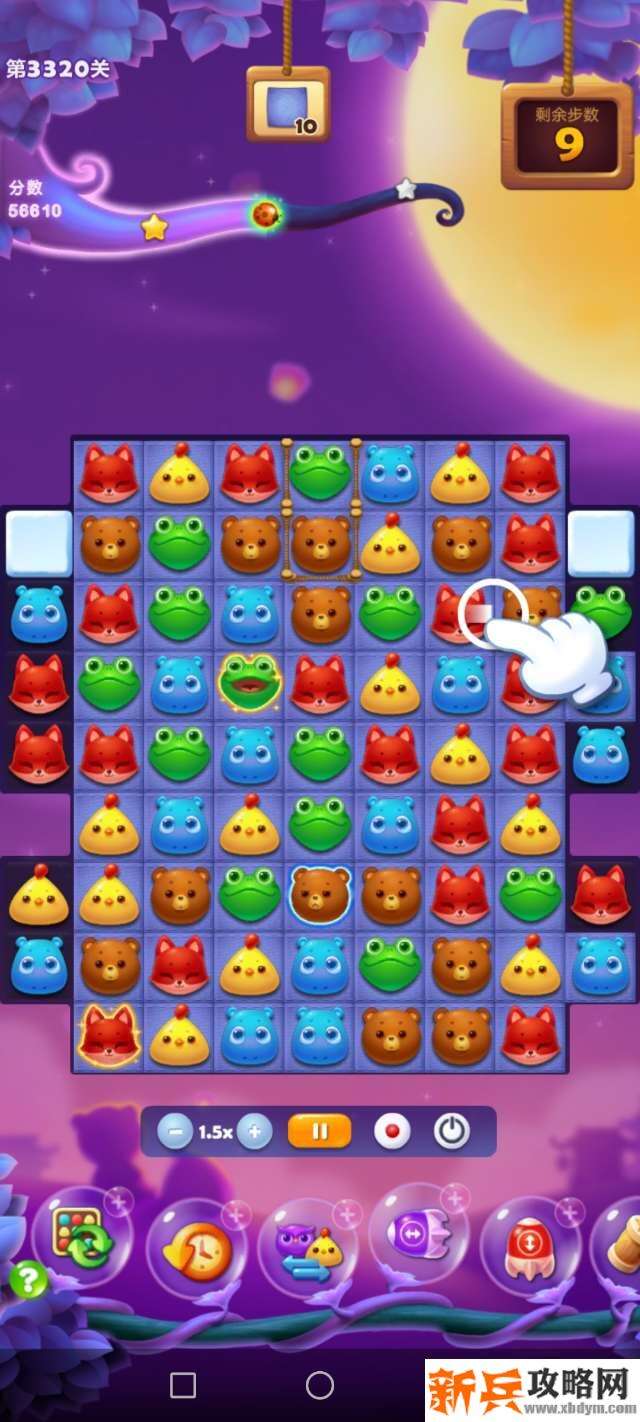Screen dimensions: 640x1422
Task: Activate the owl and chick swap booster
Action: tap(308, 1248)
